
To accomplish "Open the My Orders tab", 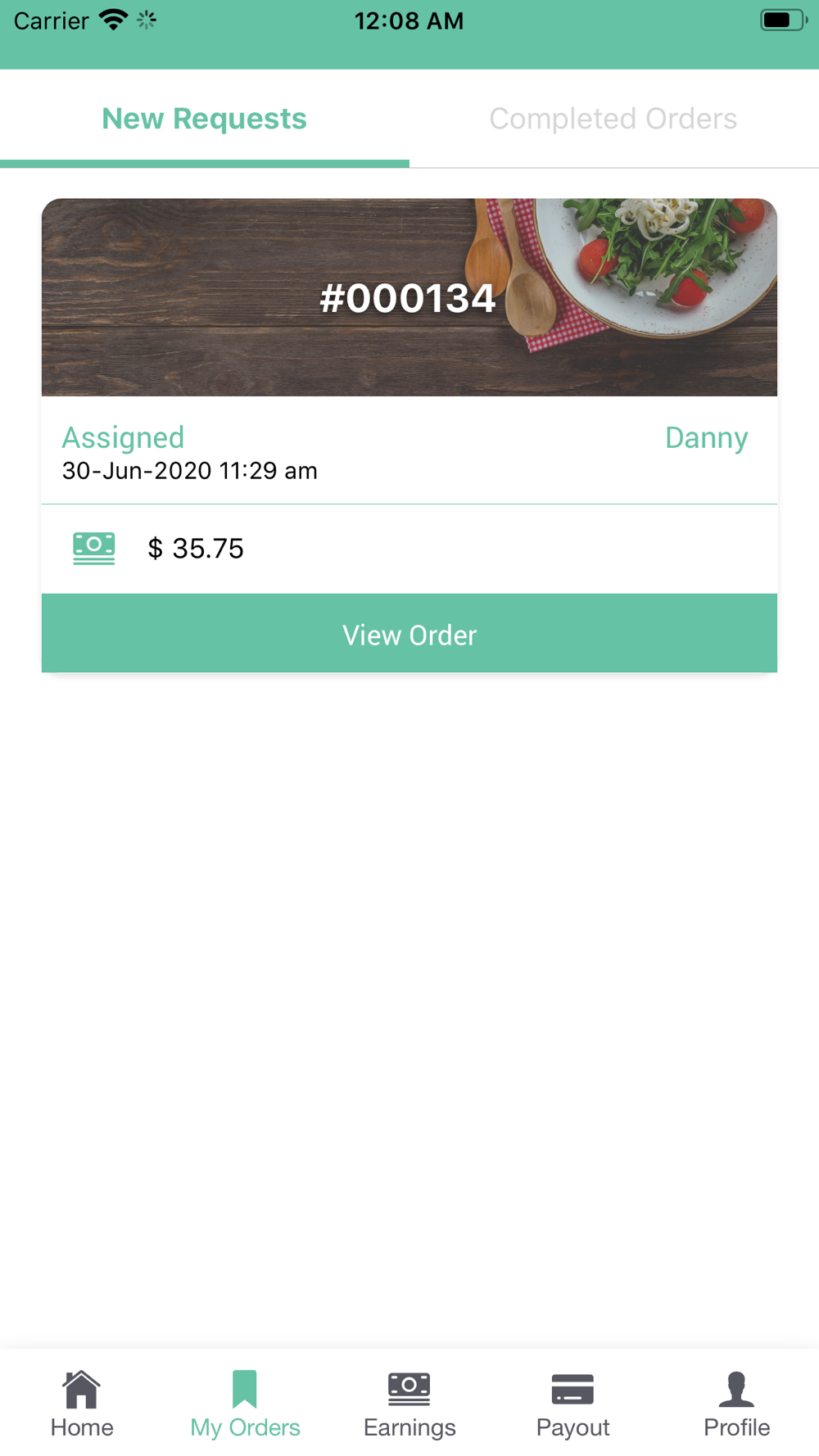I will (x=246, y=1404).
